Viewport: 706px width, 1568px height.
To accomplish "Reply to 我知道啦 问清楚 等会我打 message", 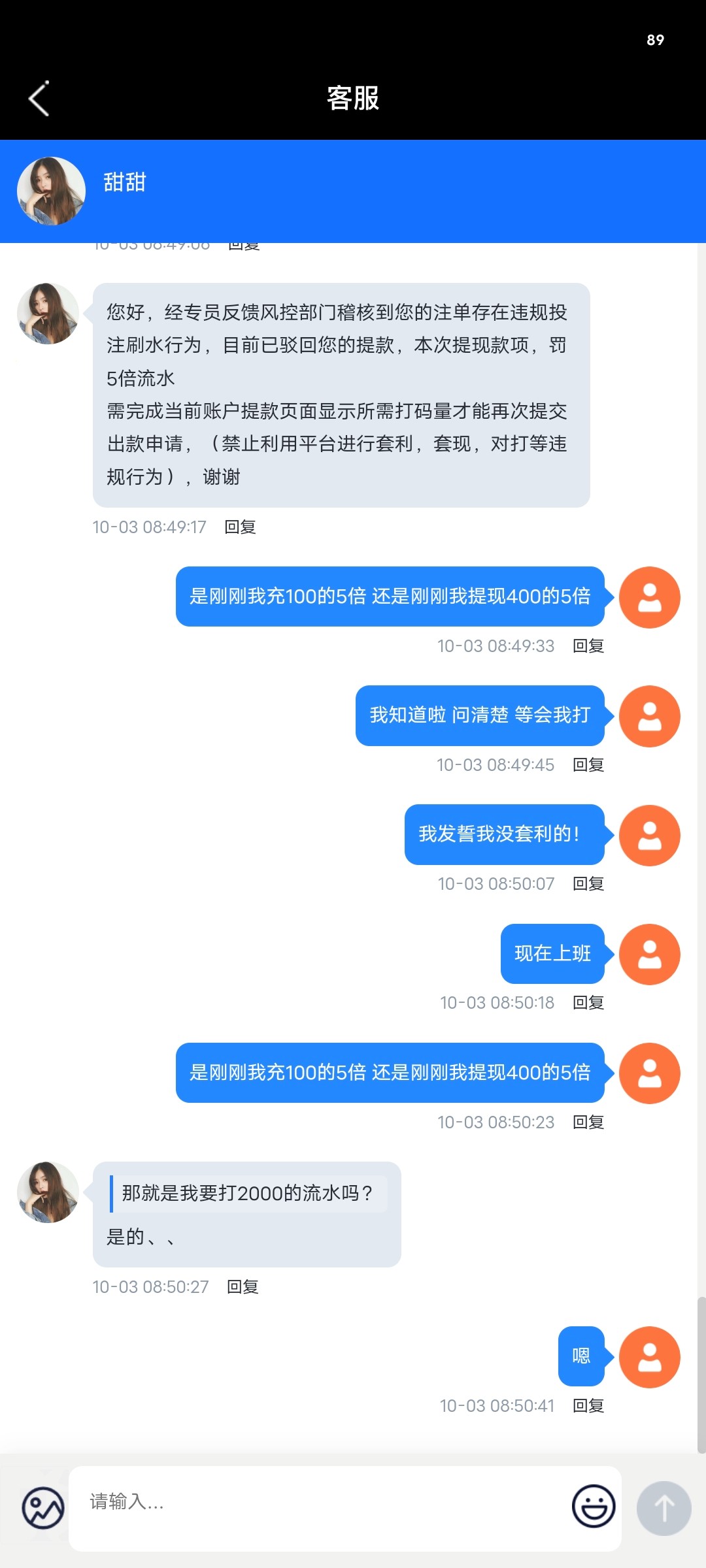I will pyautogui.click(x=588, y=765).
